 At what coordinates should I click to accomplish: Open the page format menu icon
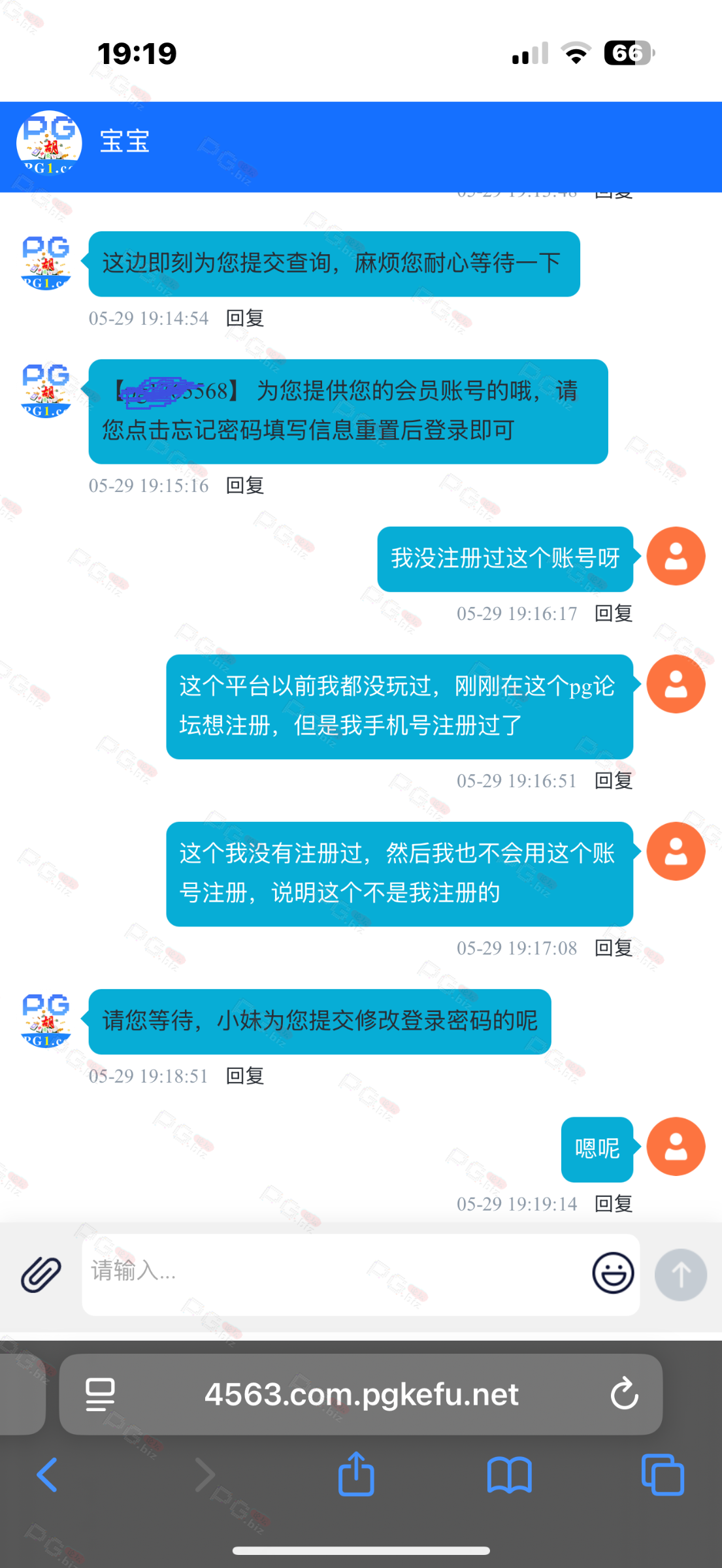click(101, 1394)
